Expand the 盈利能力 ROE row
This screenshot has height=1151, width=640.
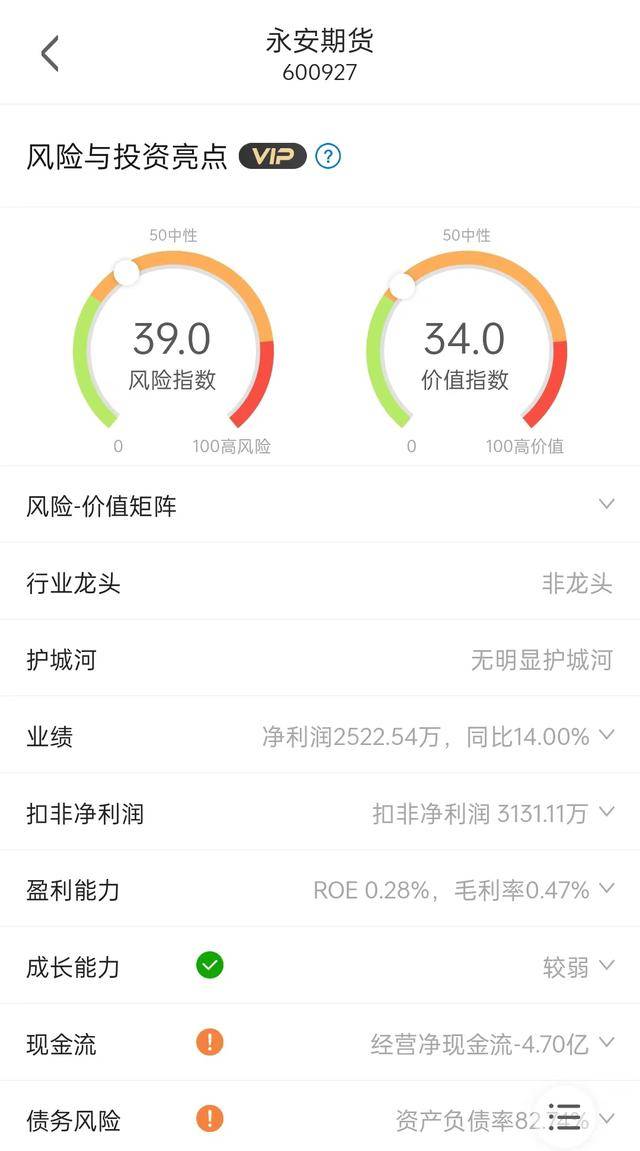pyautogui.click(x=606, y=888)
